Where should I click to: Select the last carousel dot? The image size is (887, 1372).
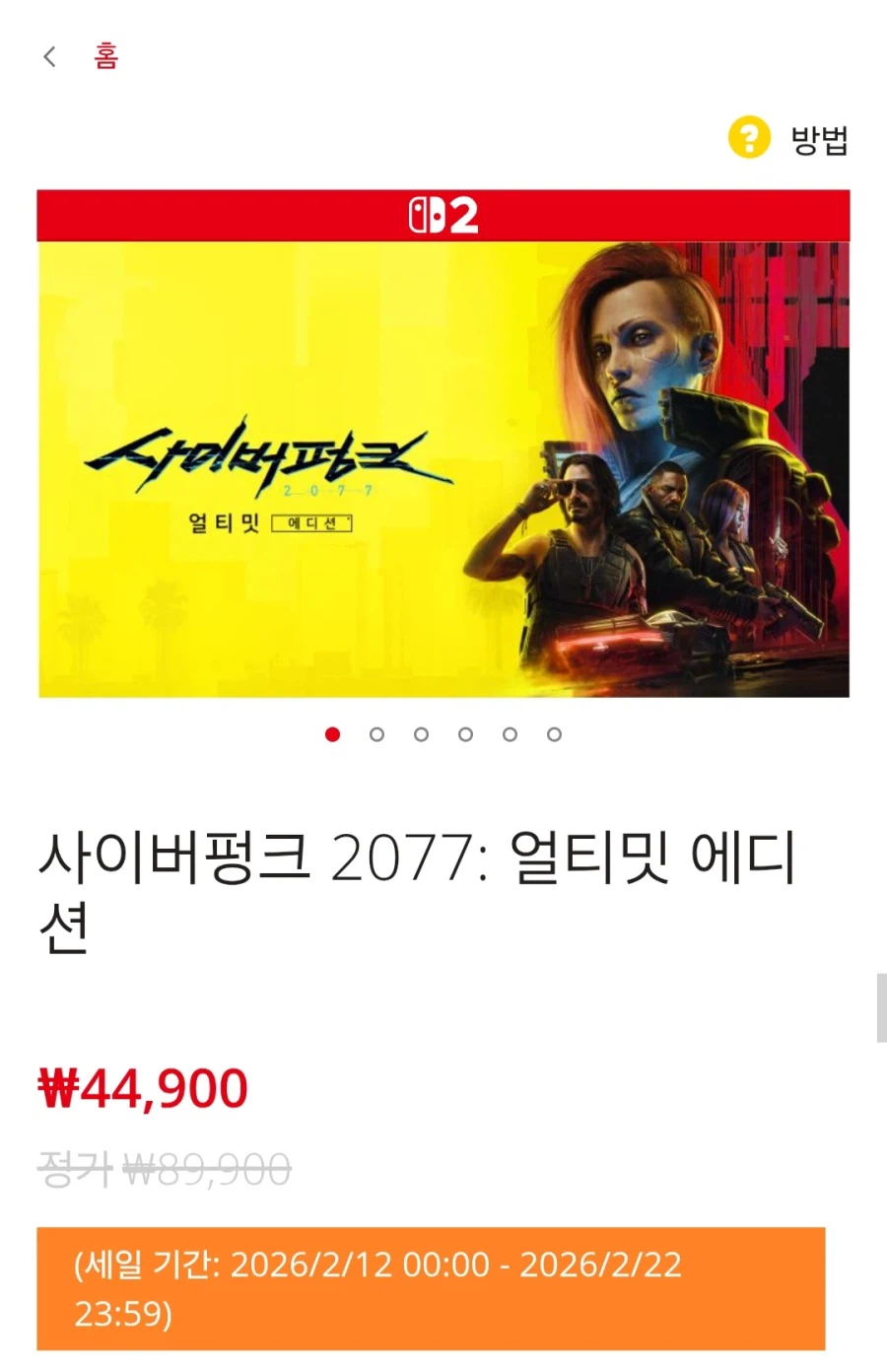click(x=554, y=734)
